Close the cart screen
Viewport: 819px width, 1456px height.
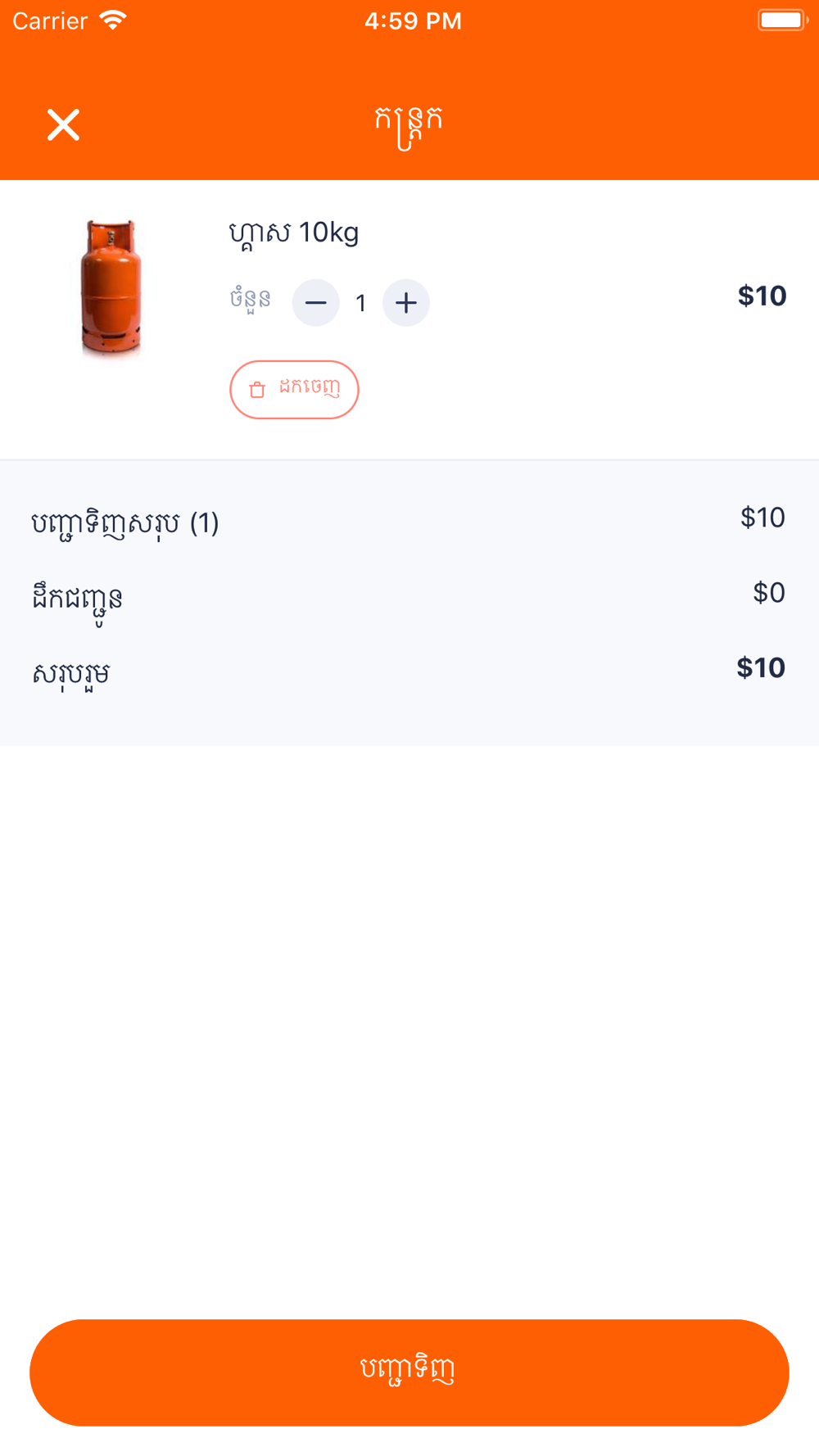63,125
